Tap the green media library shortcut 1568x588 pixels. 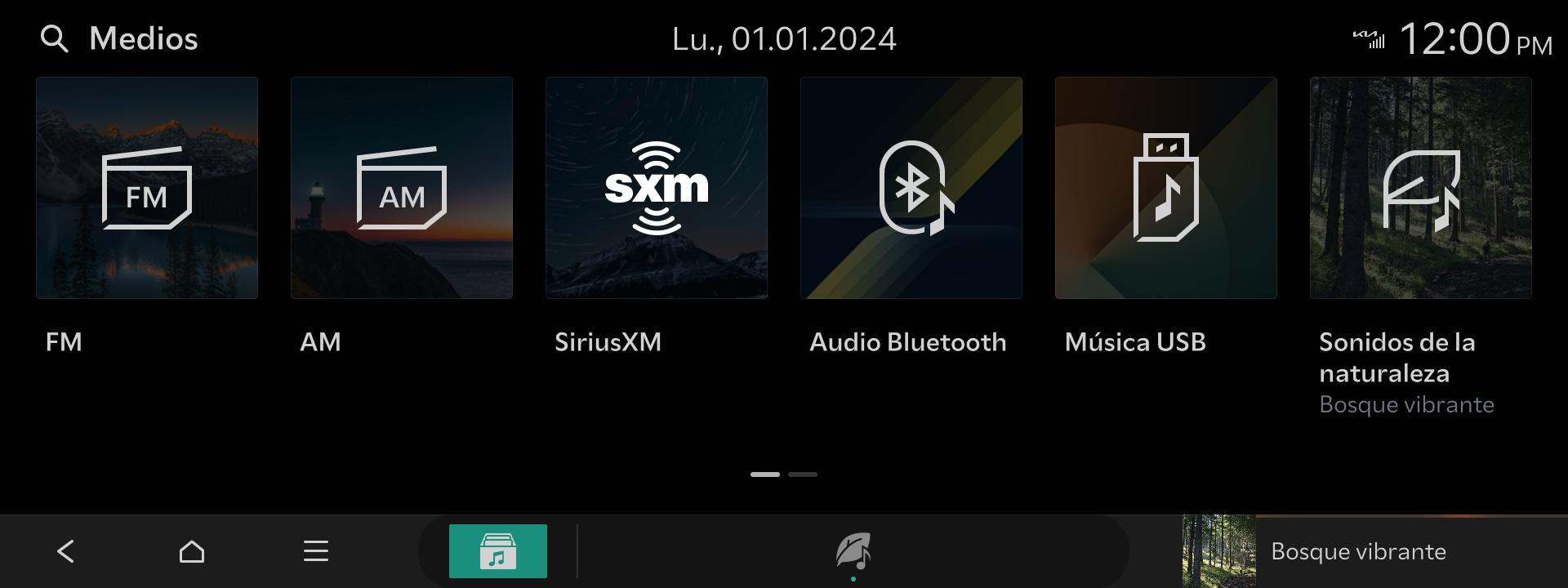498,551
